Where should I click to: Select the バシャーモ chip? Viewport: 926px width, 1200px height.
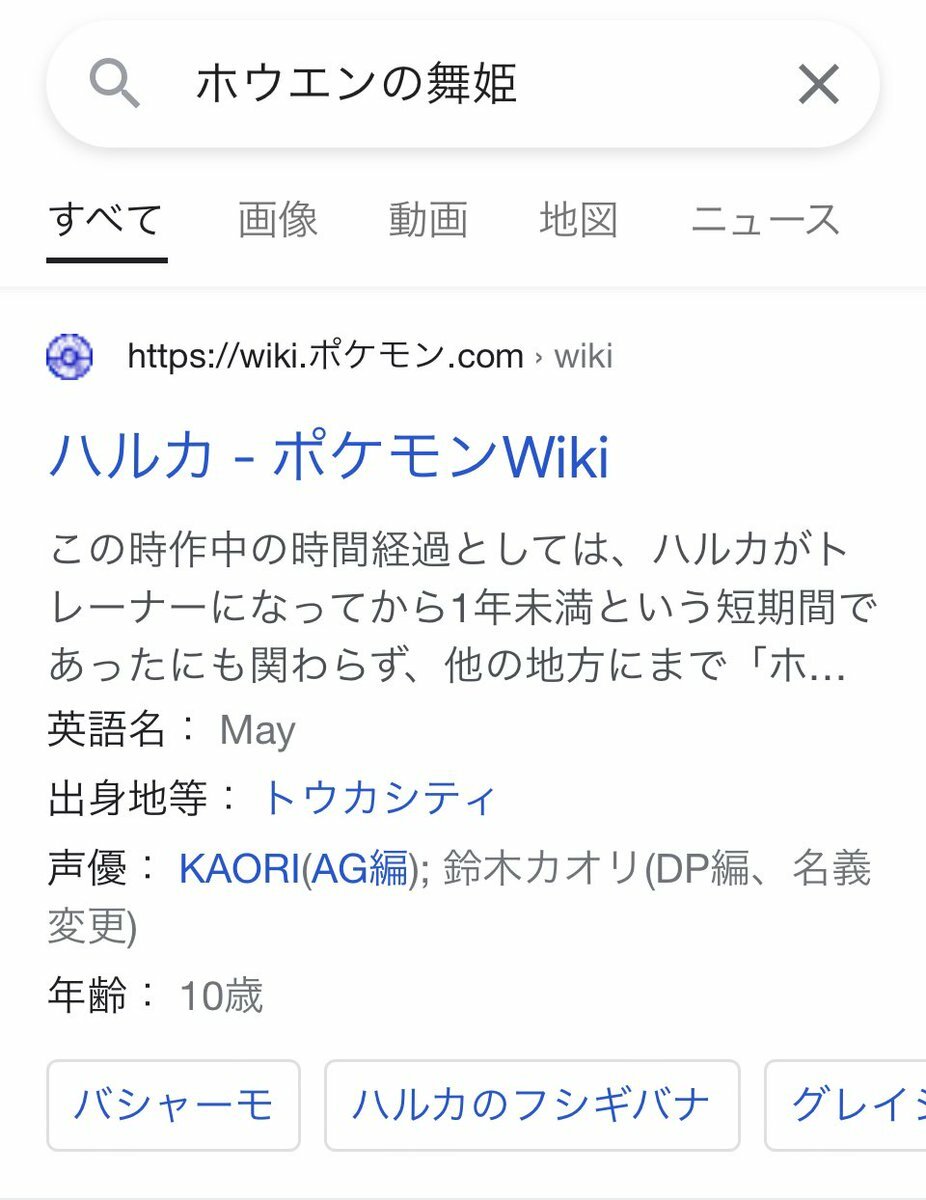coord(173,1105)
